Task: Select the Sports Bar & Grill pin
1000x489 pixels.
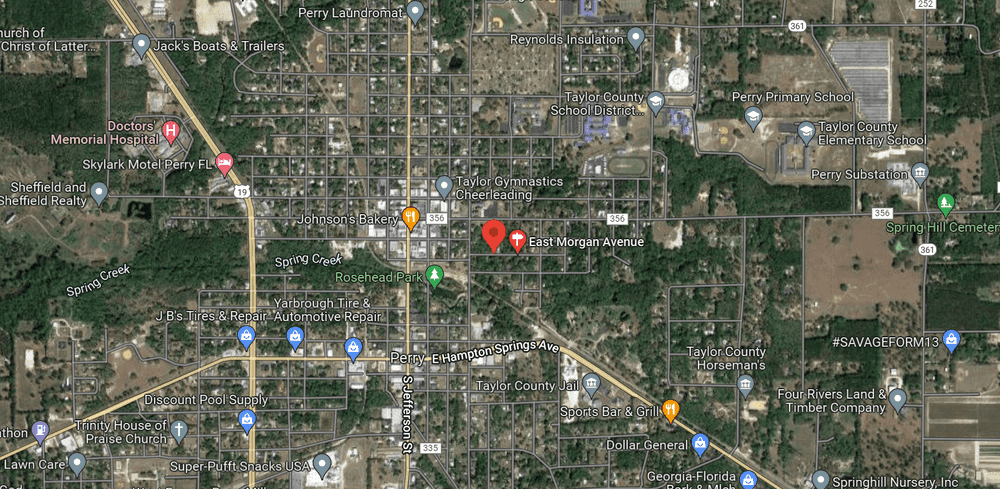Action: point(671,409)
